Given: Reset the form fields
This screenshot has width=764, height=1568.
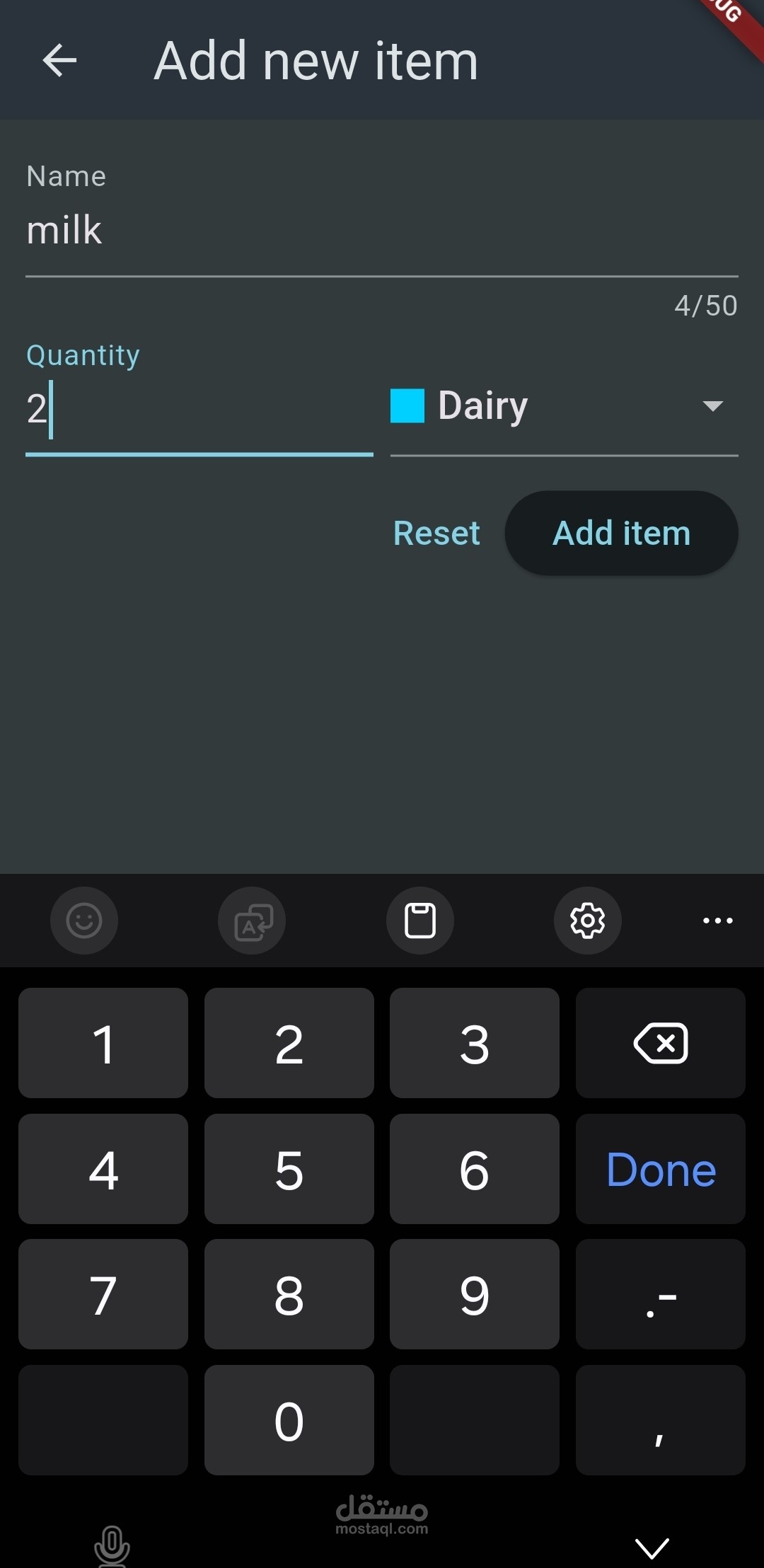Looking at the screenshot, I should pos(436,533).
